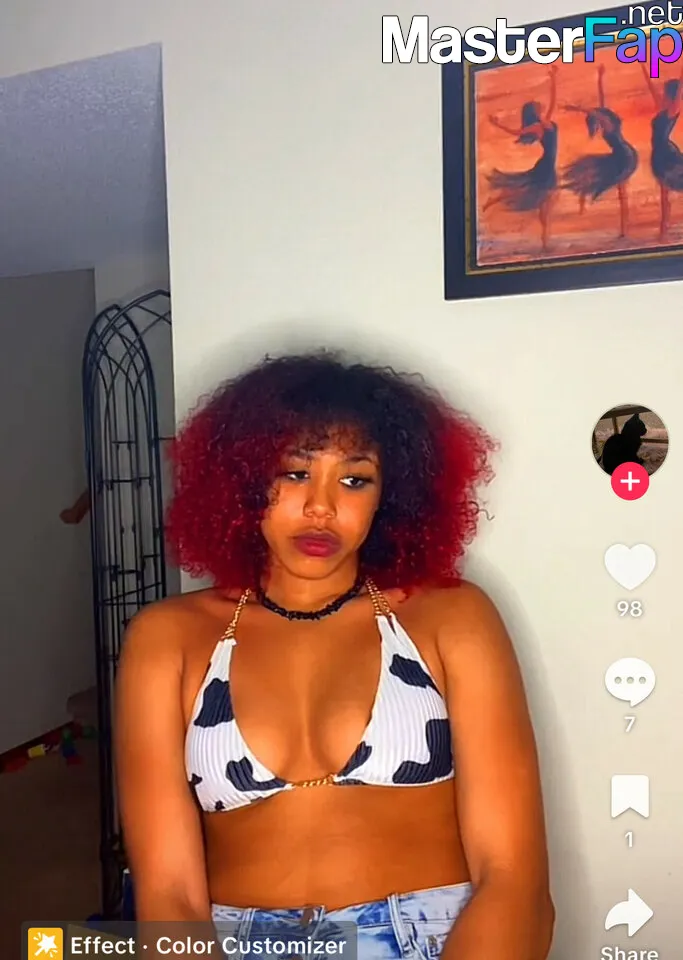Screen dimensions: 683x960
Task: Open the comments on this video
Action: [629, 682]
